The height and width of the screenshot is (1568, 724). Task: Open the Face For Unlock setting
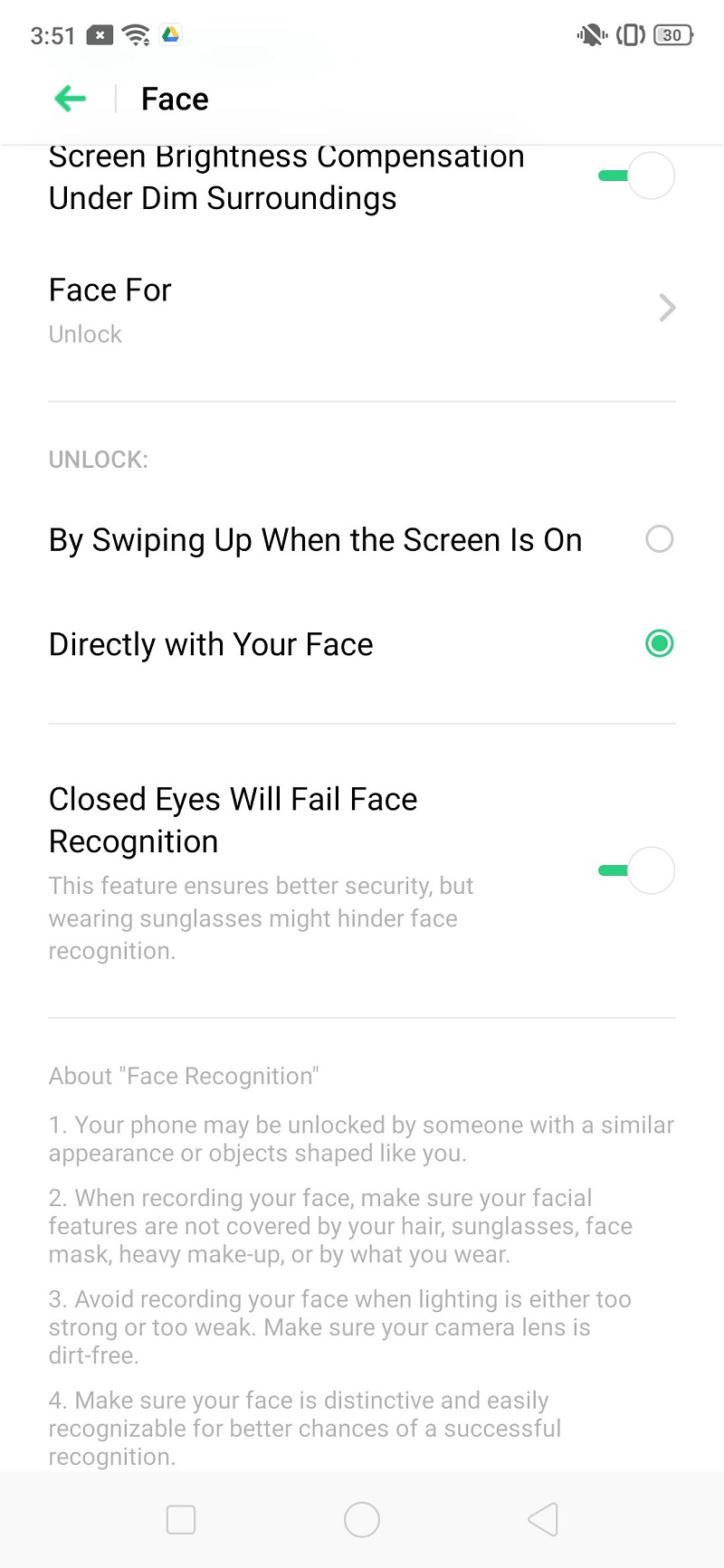click(362, 309)
